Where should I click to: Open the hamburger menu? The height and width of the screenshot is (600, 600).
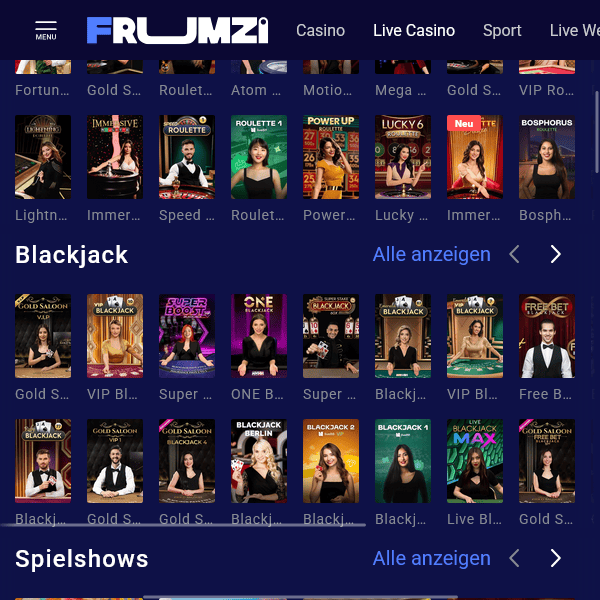46,30
